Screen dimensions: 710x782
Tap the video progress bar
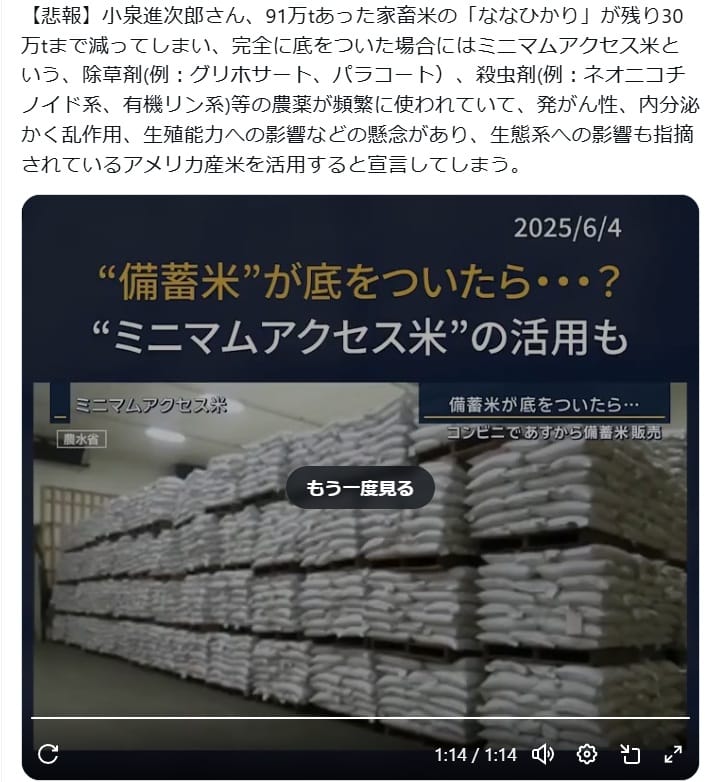pyautogui.click(x=360, y=718)
